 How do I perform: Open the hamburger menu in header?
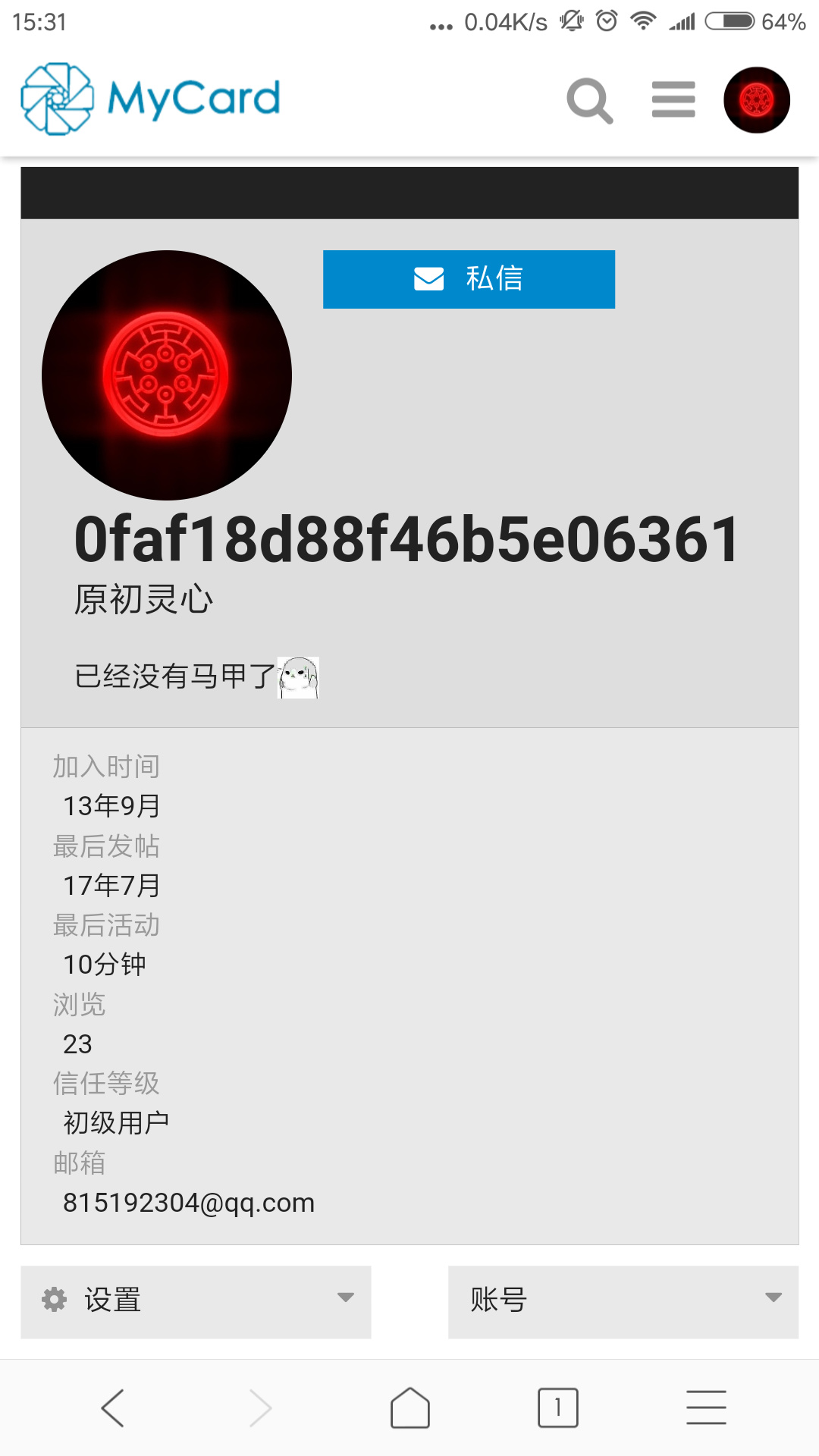point(673,100)
